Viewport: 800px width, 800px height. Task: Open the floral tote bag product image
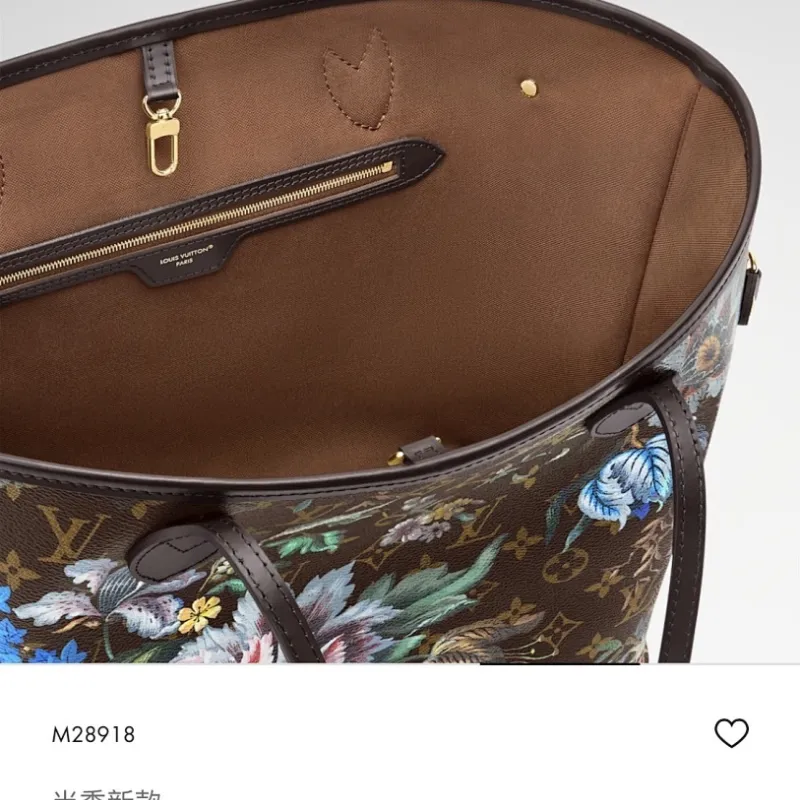[x=400, y=330]
